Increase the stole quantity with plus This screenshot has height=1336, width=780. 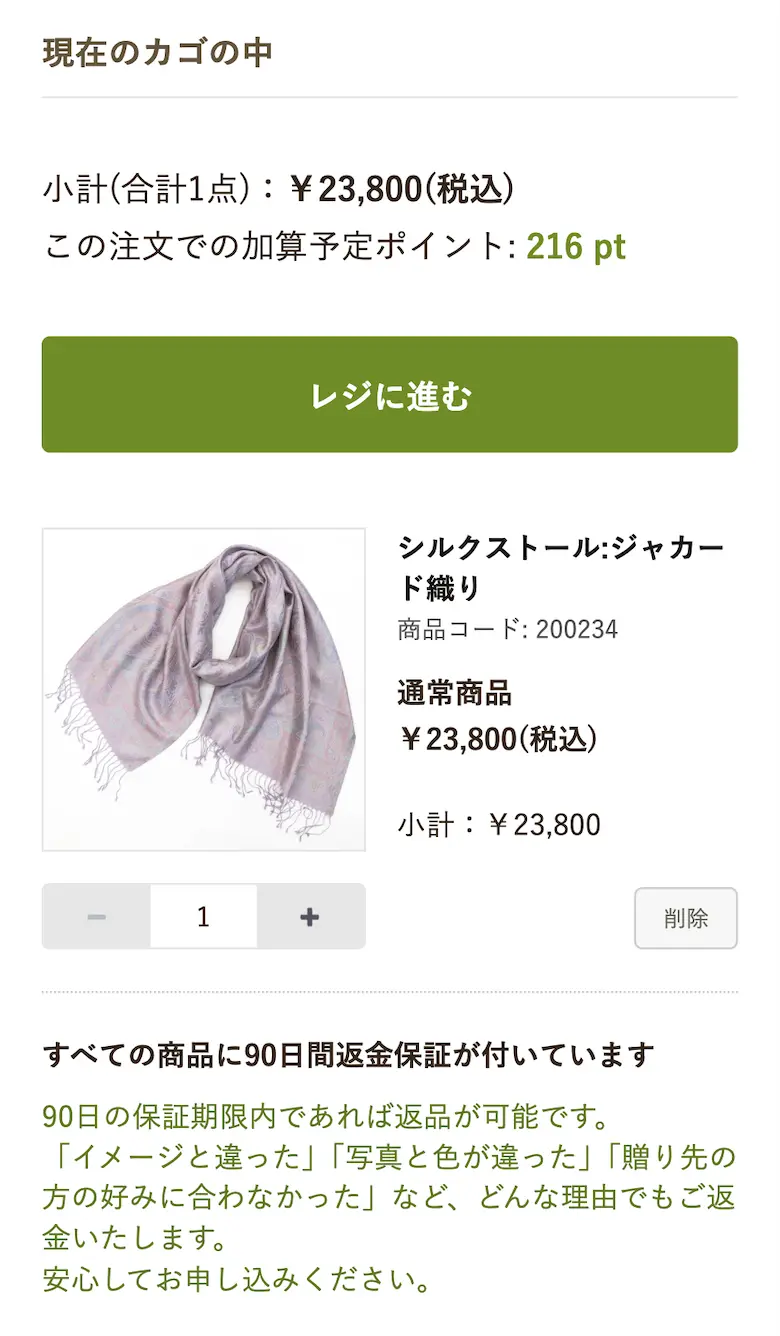click(310, 916)
